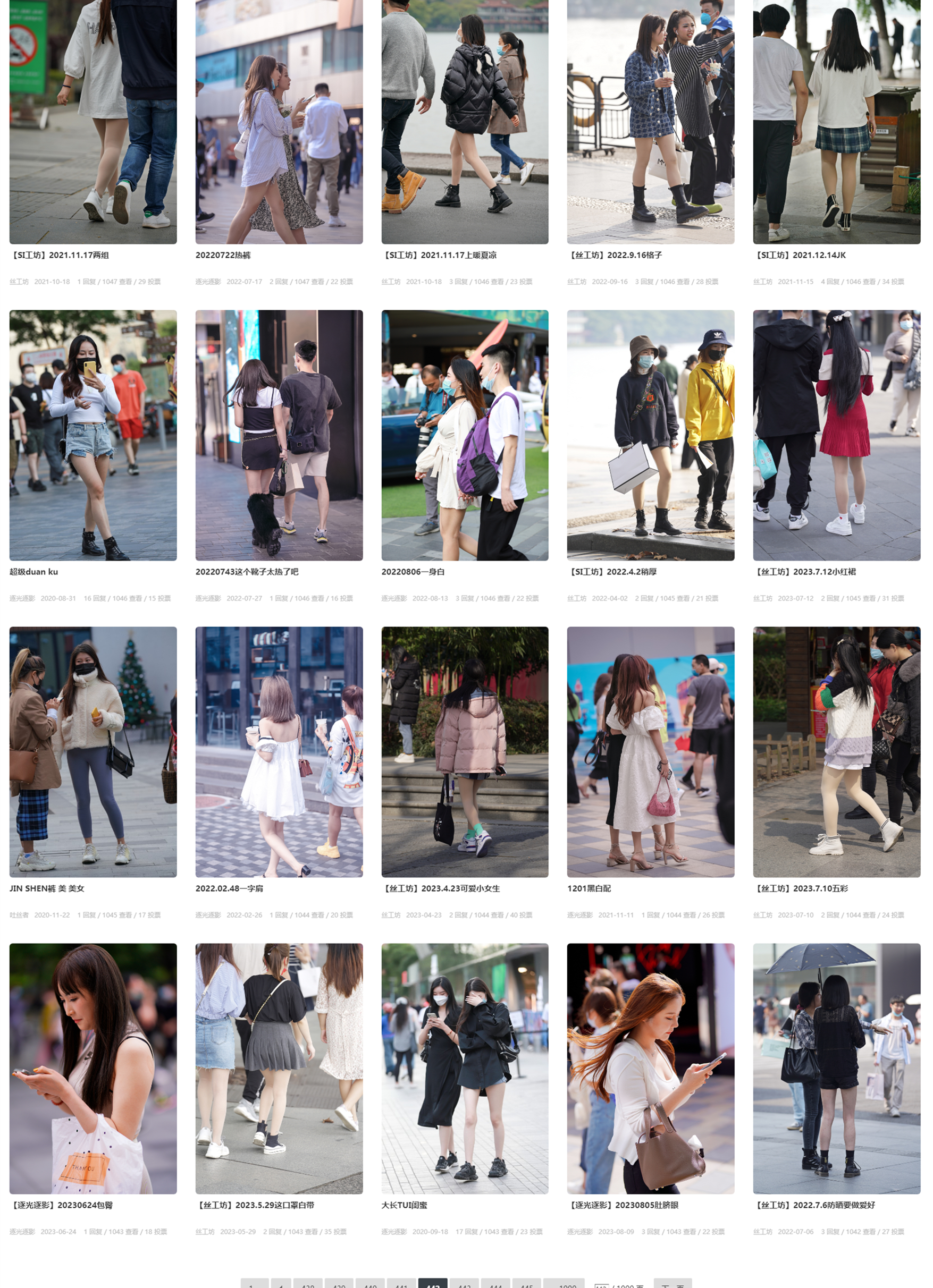Open 【丝工坊】2022.9.16格子 thumbnail

coord(650,122)
